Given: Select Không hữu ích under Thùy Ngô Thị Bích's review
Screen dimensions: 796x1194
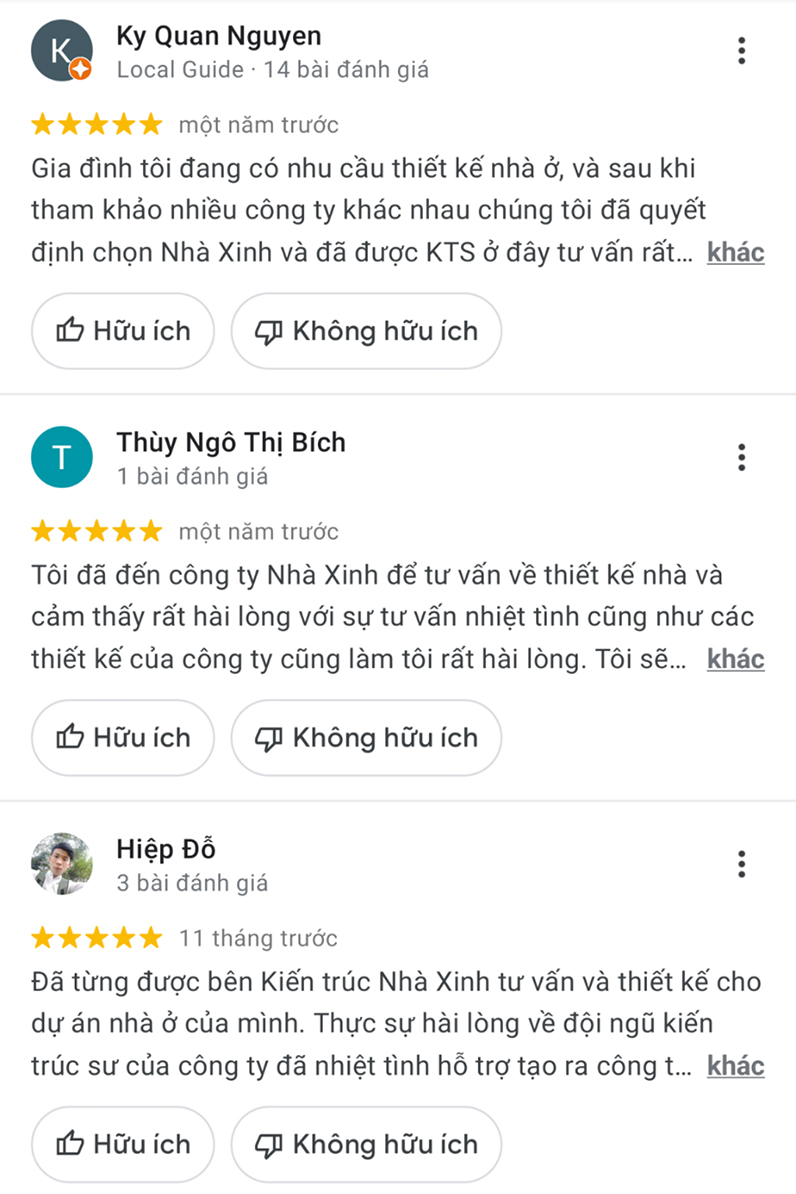Looking at the screenshot, I should 366,738.
